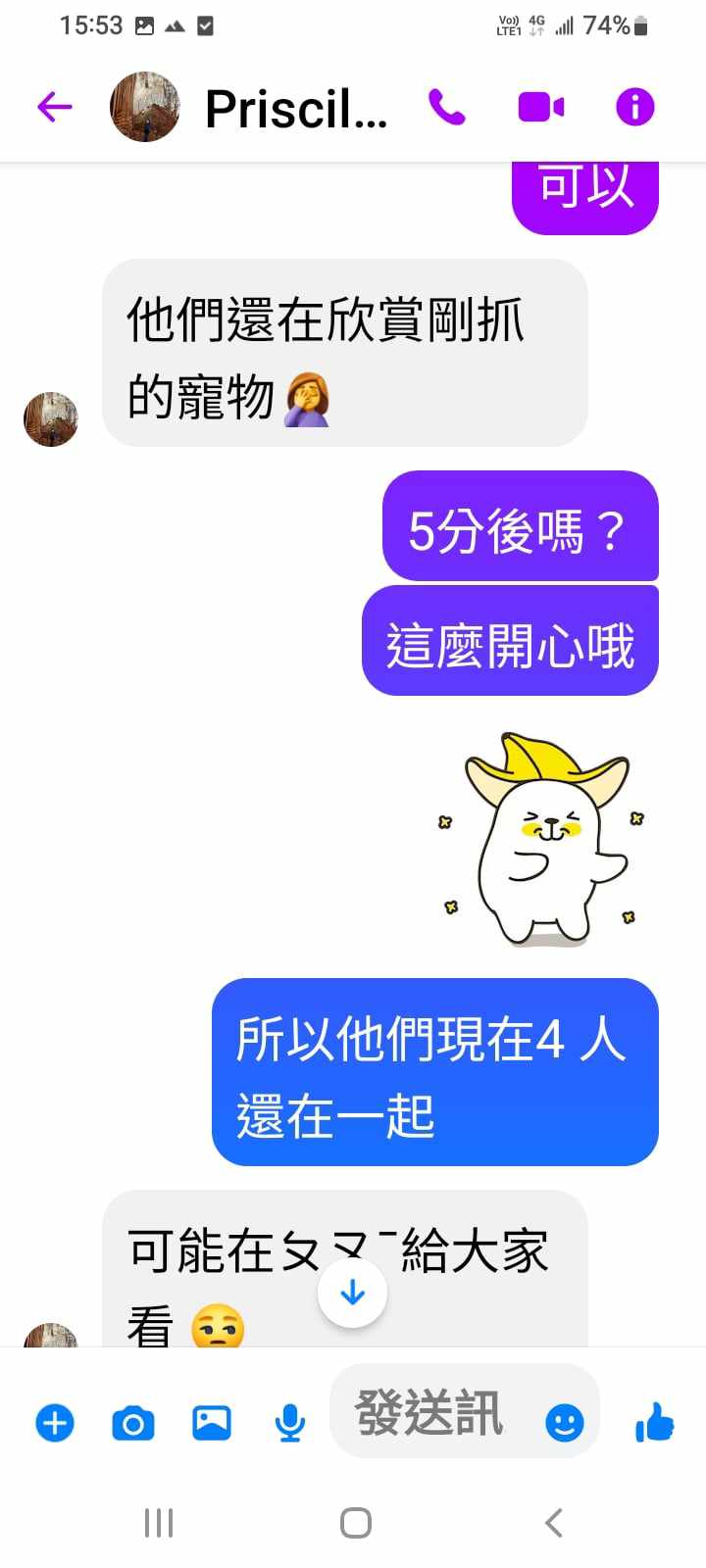The height and width of the screenshot is (1568, 706).
Task: Open more actions with the plus icon
Action: [x=55, y=1423]
